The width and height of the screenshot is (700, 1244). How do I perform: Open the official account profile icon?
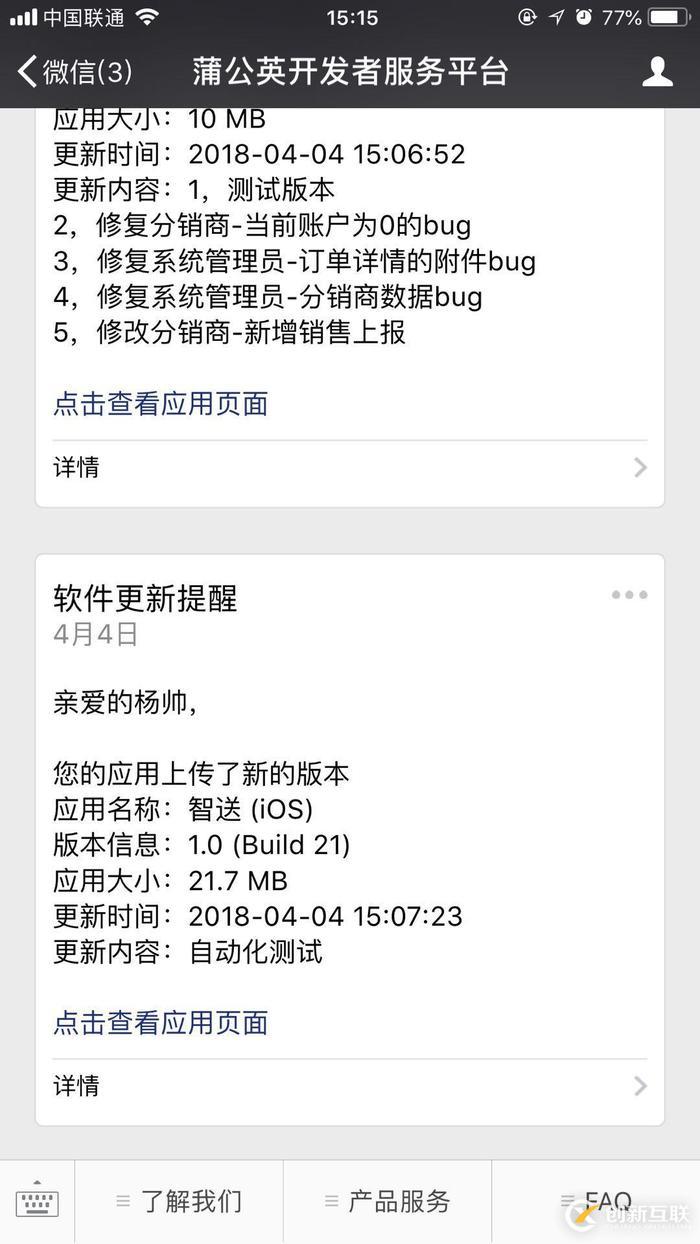coord(657,71)
